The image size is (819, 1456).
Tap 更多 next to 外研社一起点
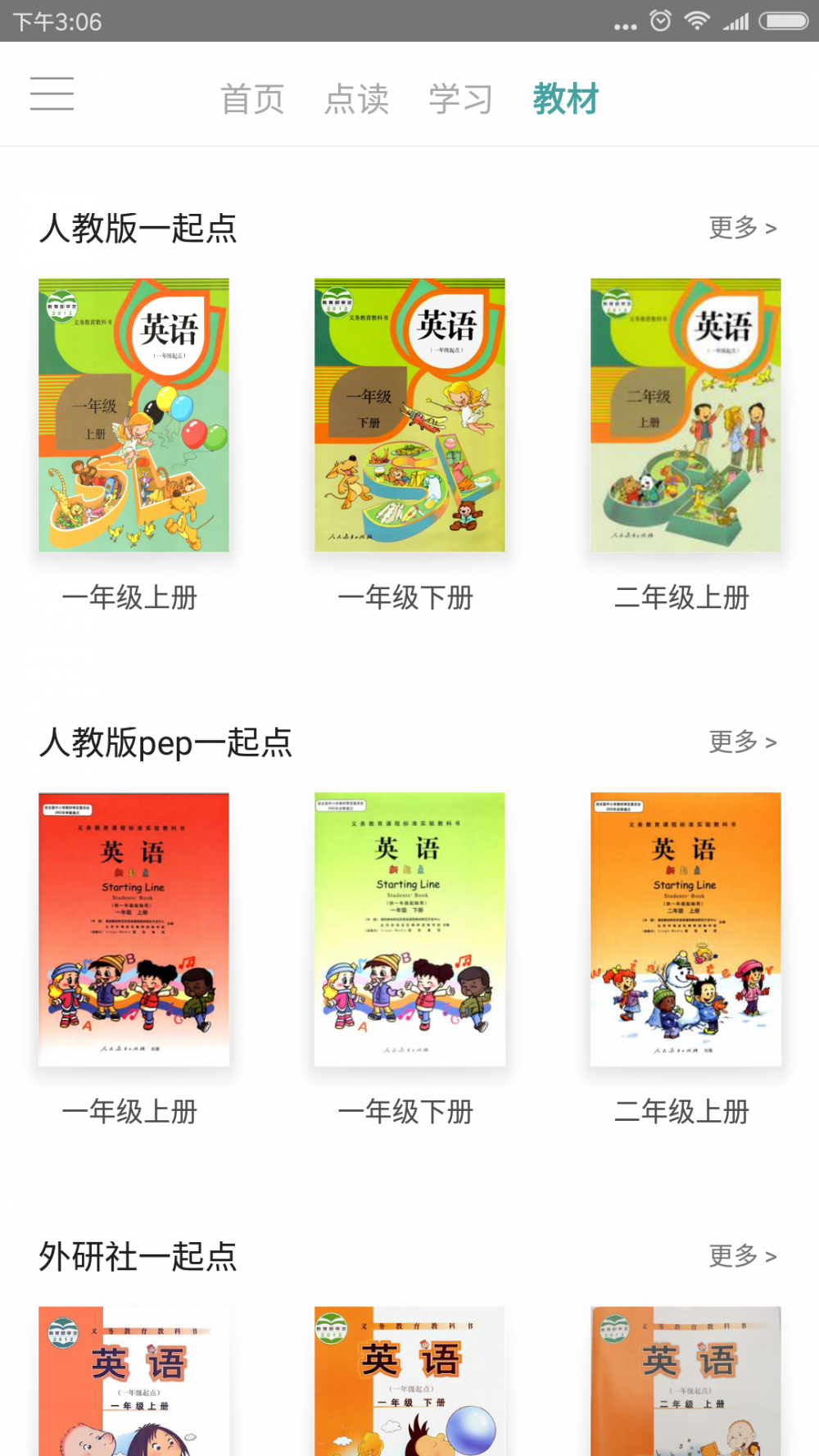coord(743,1256)
